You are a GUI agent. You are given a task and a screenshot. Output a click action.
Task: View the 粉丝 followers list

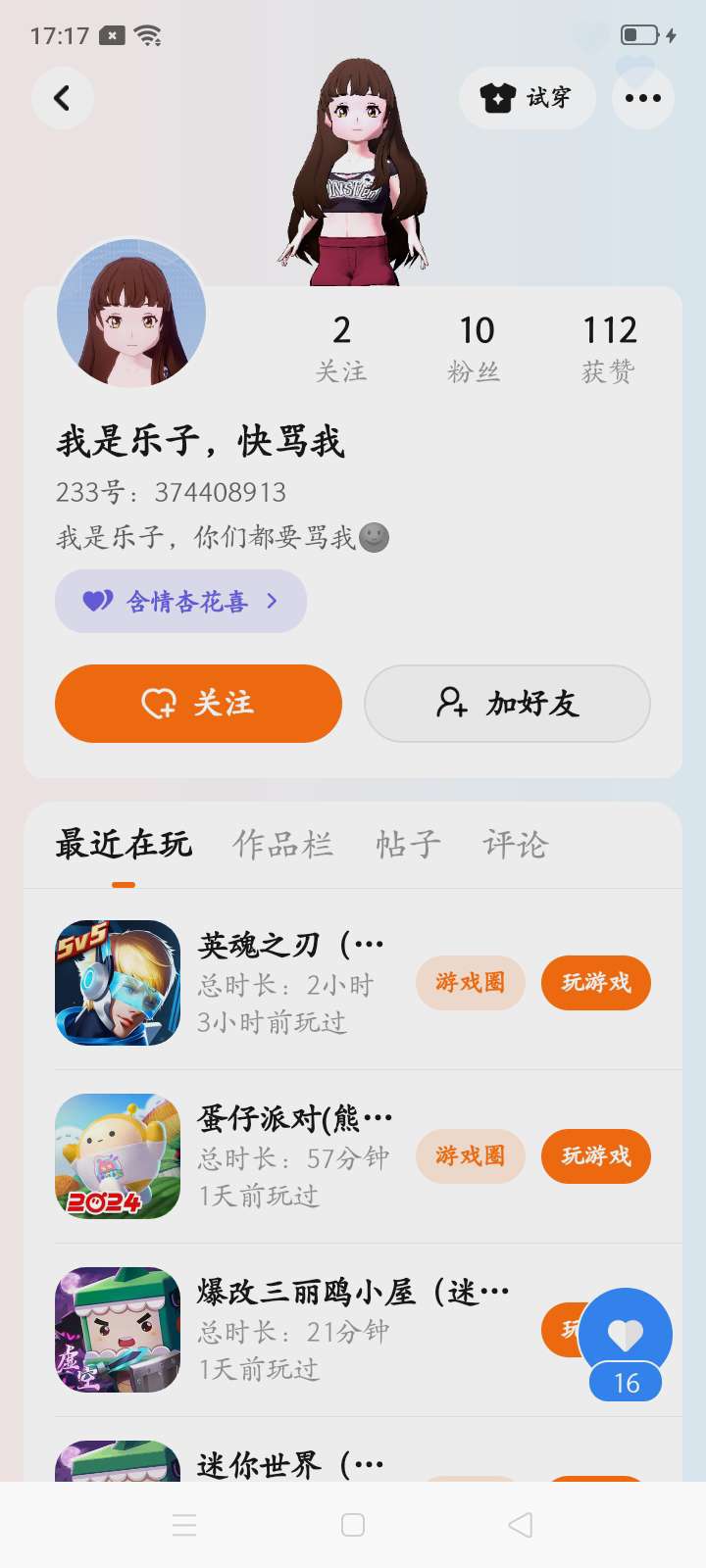[476, 348]
